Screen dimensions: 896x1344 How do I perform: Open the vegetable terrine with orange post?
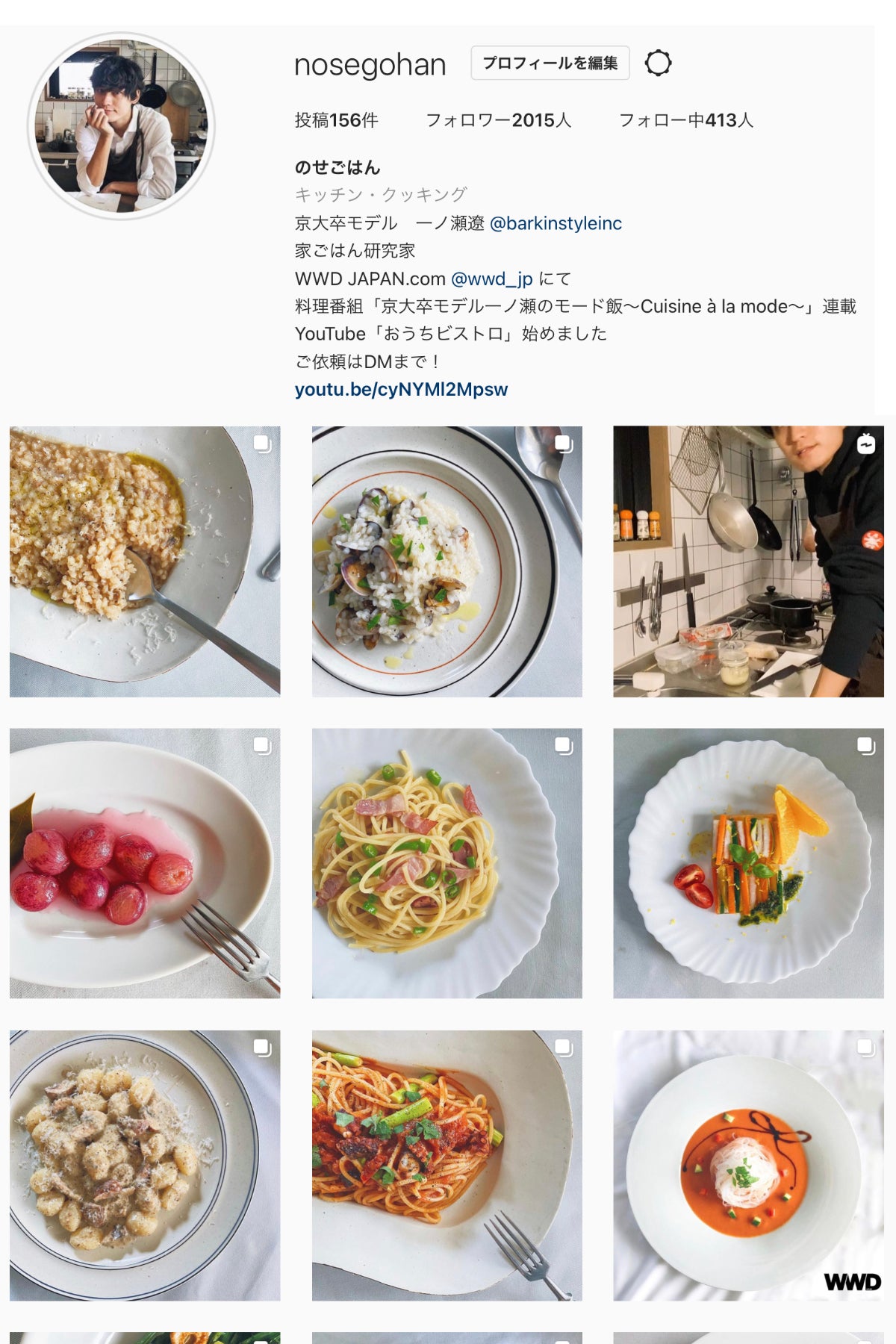(x=748, y=863)
